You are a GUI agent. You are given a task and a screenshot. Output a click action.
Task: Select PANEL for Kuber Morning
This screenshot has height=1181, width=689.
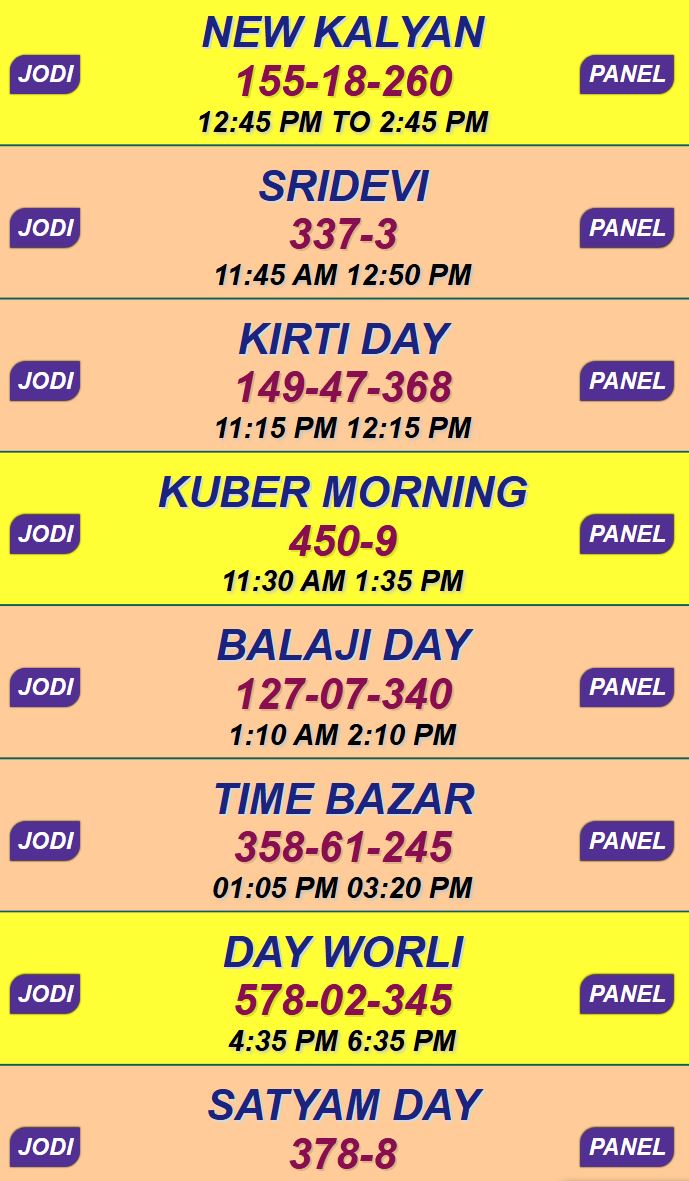627,534
